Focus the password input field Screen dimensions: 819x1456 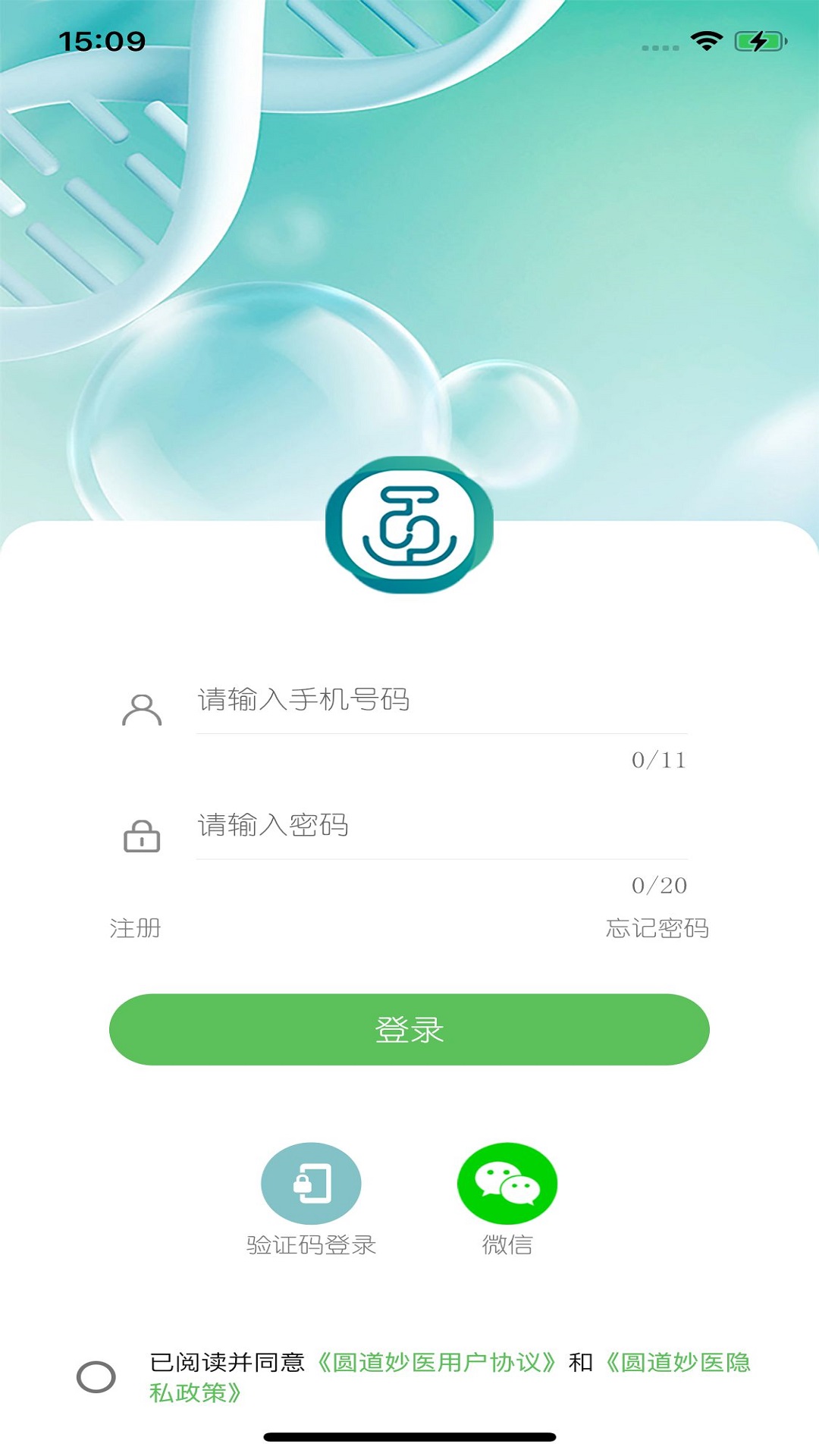tap(440, 826)
